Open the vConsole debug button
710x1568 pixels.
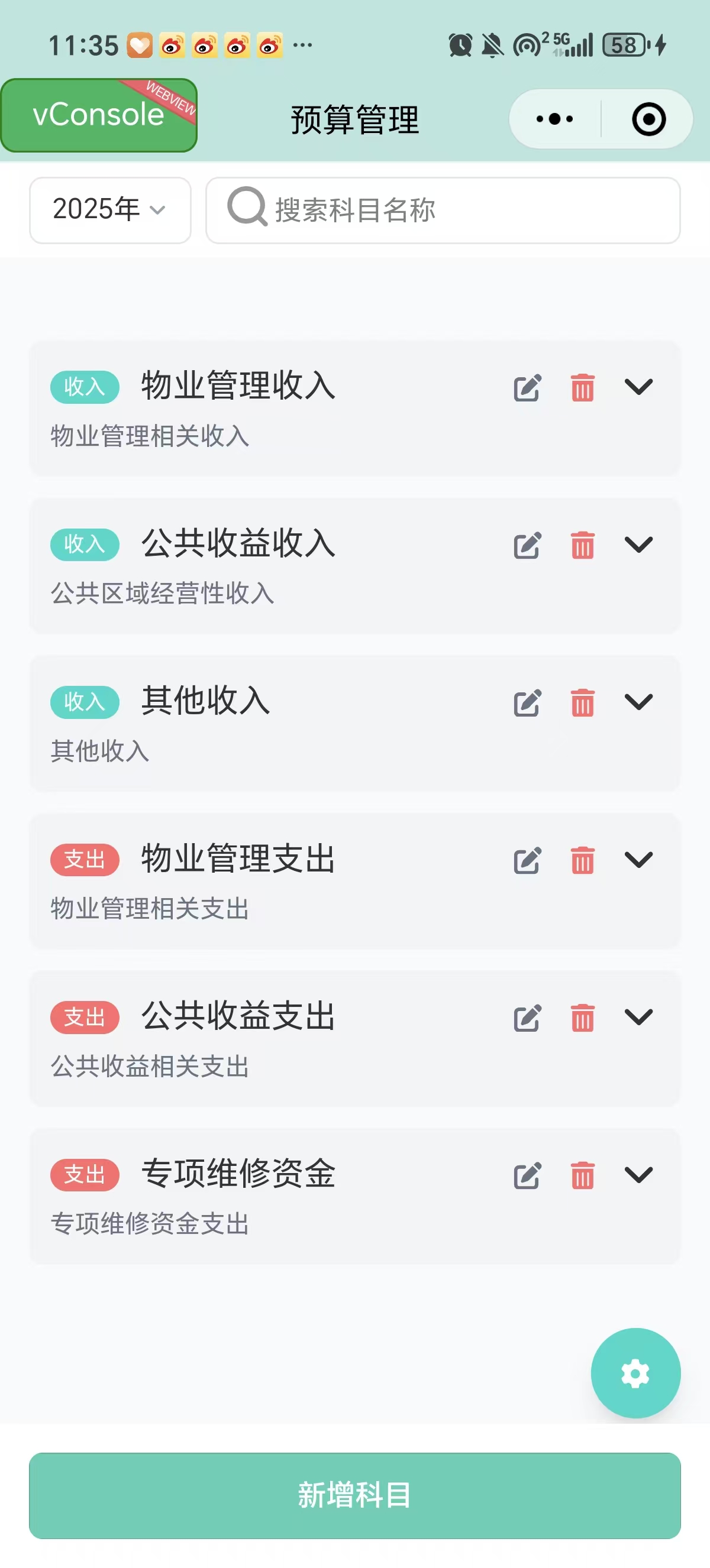click(99, 115)
